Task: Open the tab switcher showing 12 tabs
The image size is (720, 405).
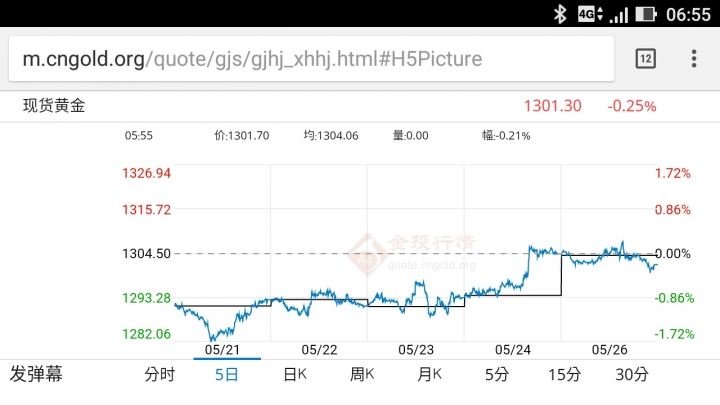Action: (646, 58)
